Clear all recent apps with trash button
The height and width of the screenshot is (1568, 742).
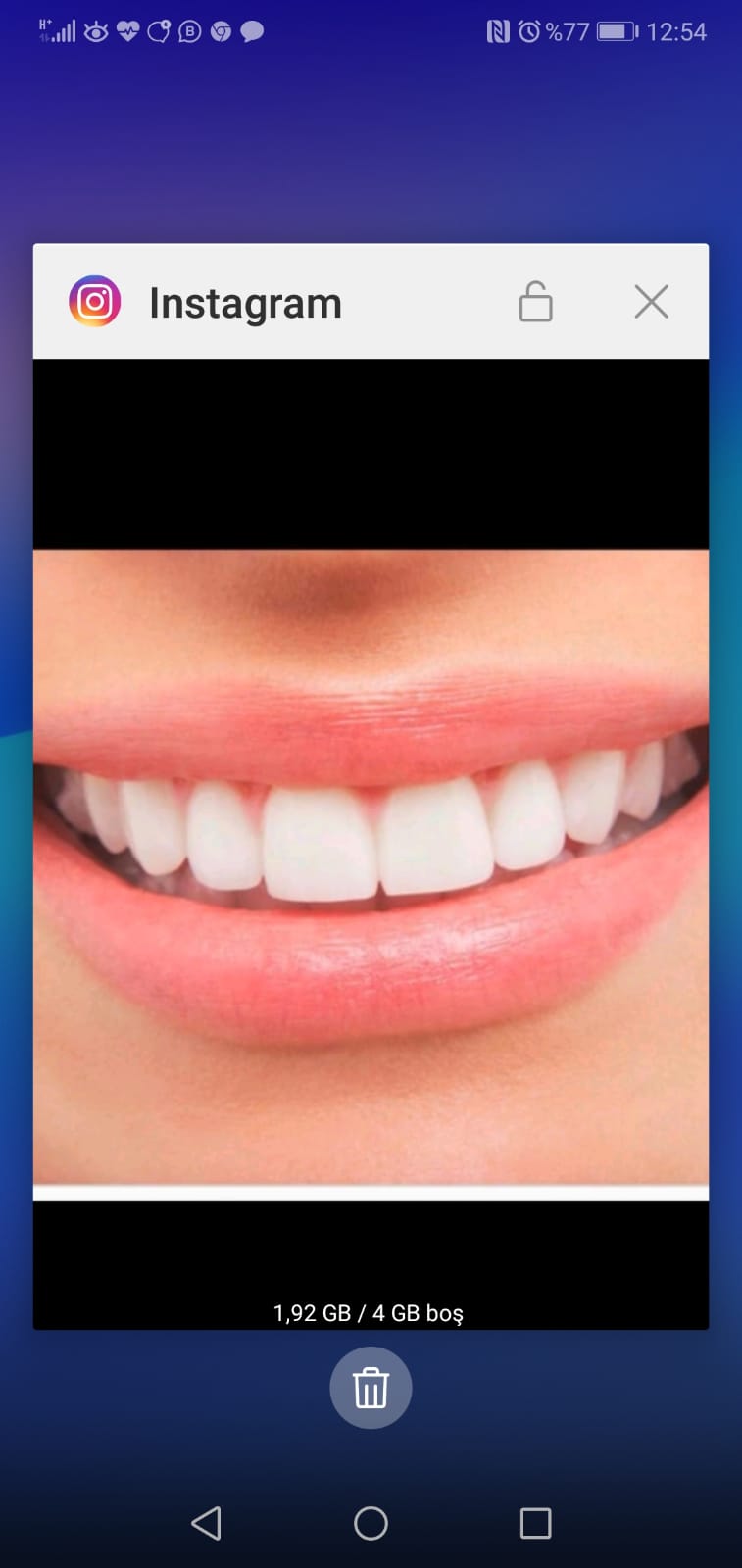(371, 1388)
